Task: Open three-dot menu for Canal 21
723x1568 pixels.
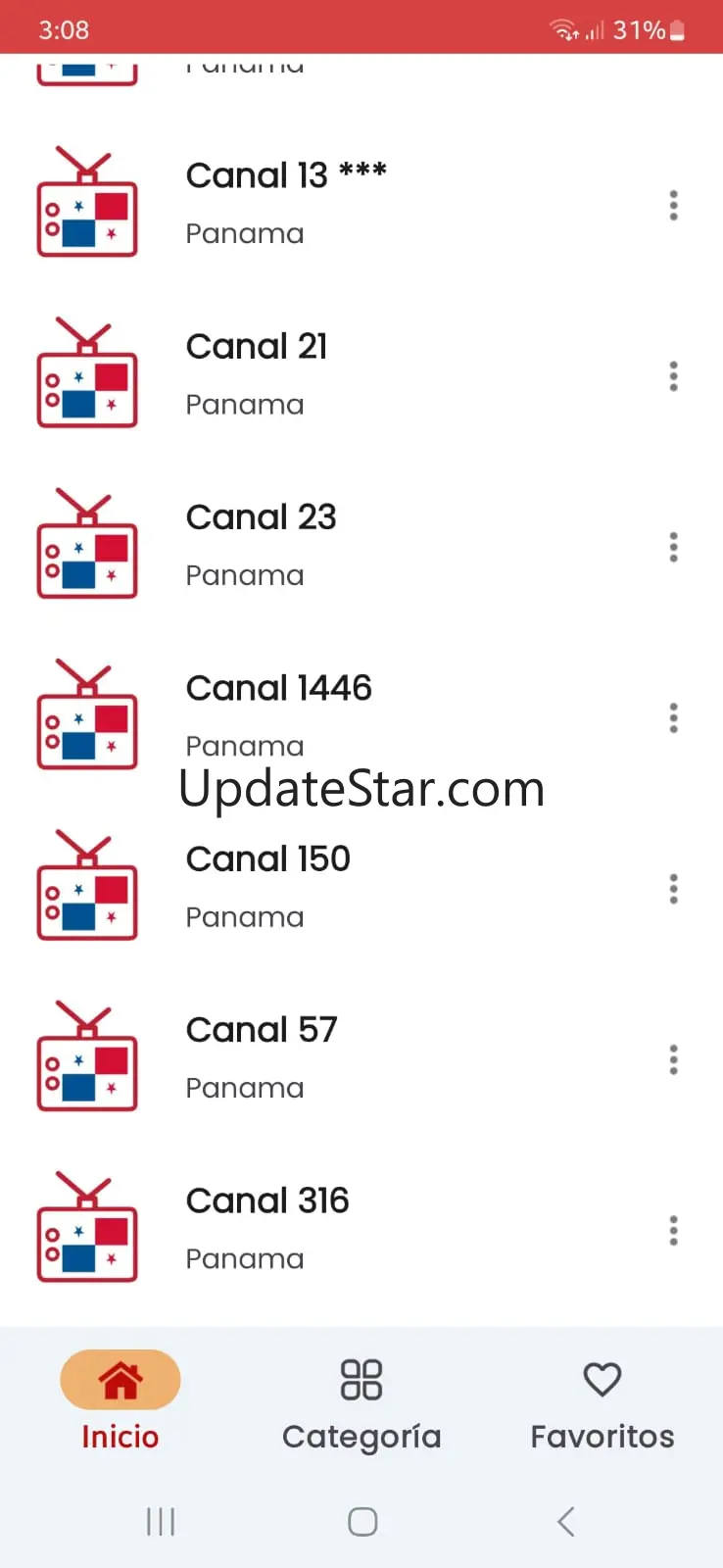Action: pos(673,376)
